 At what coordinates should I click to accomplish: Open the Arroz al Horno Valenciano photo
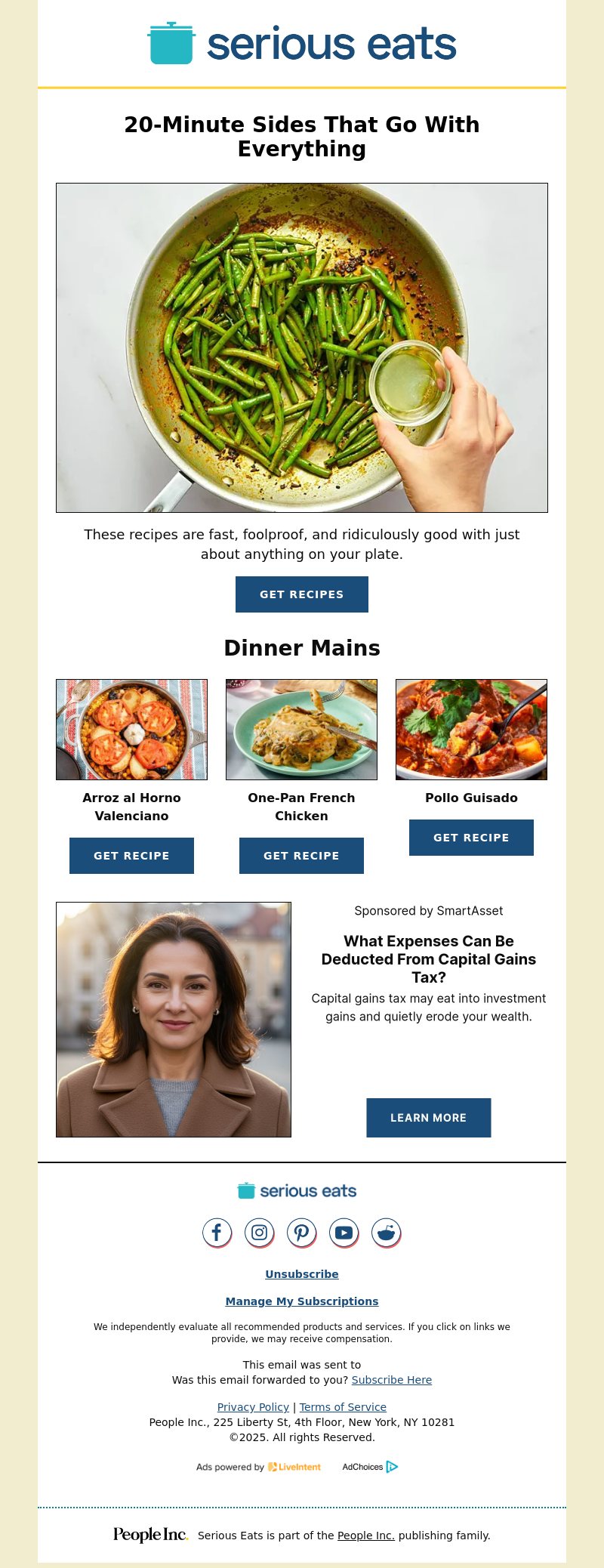131,730
